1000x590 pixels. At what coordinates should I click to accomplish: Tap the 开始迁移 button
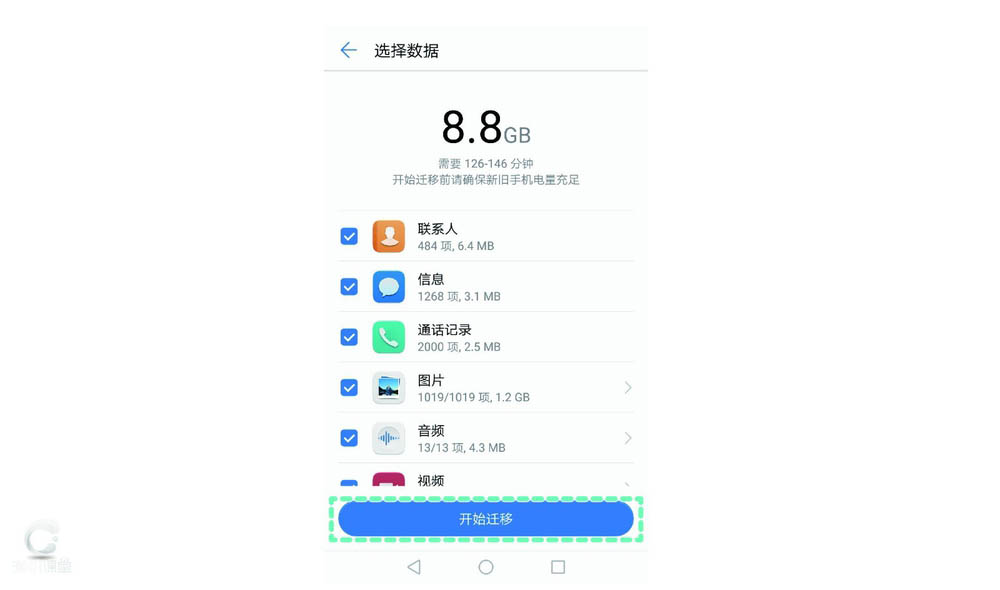click(486, 519)
